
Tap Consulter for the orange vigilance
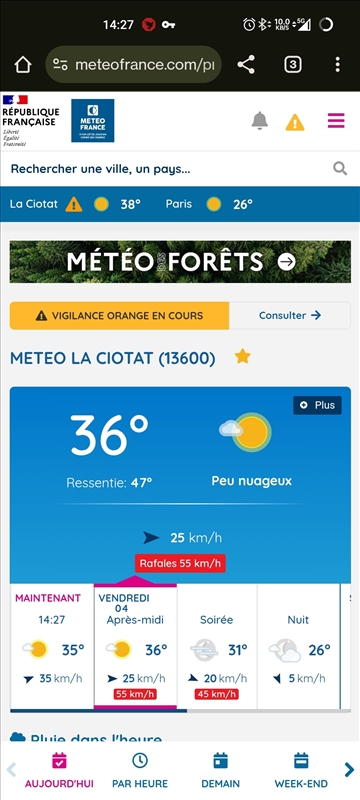[290, 315]
